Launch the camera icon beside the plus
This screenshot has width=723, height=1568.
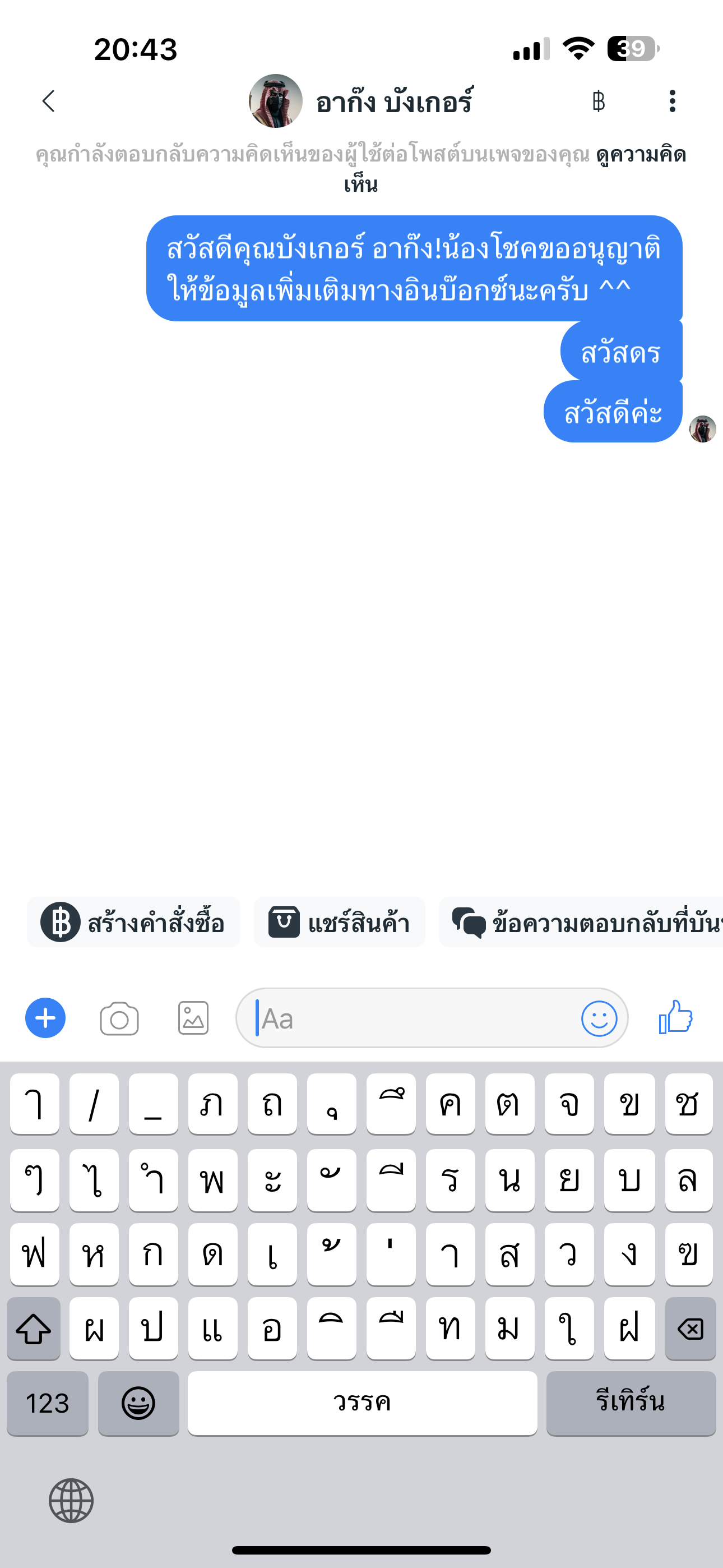pos(119,1018)
